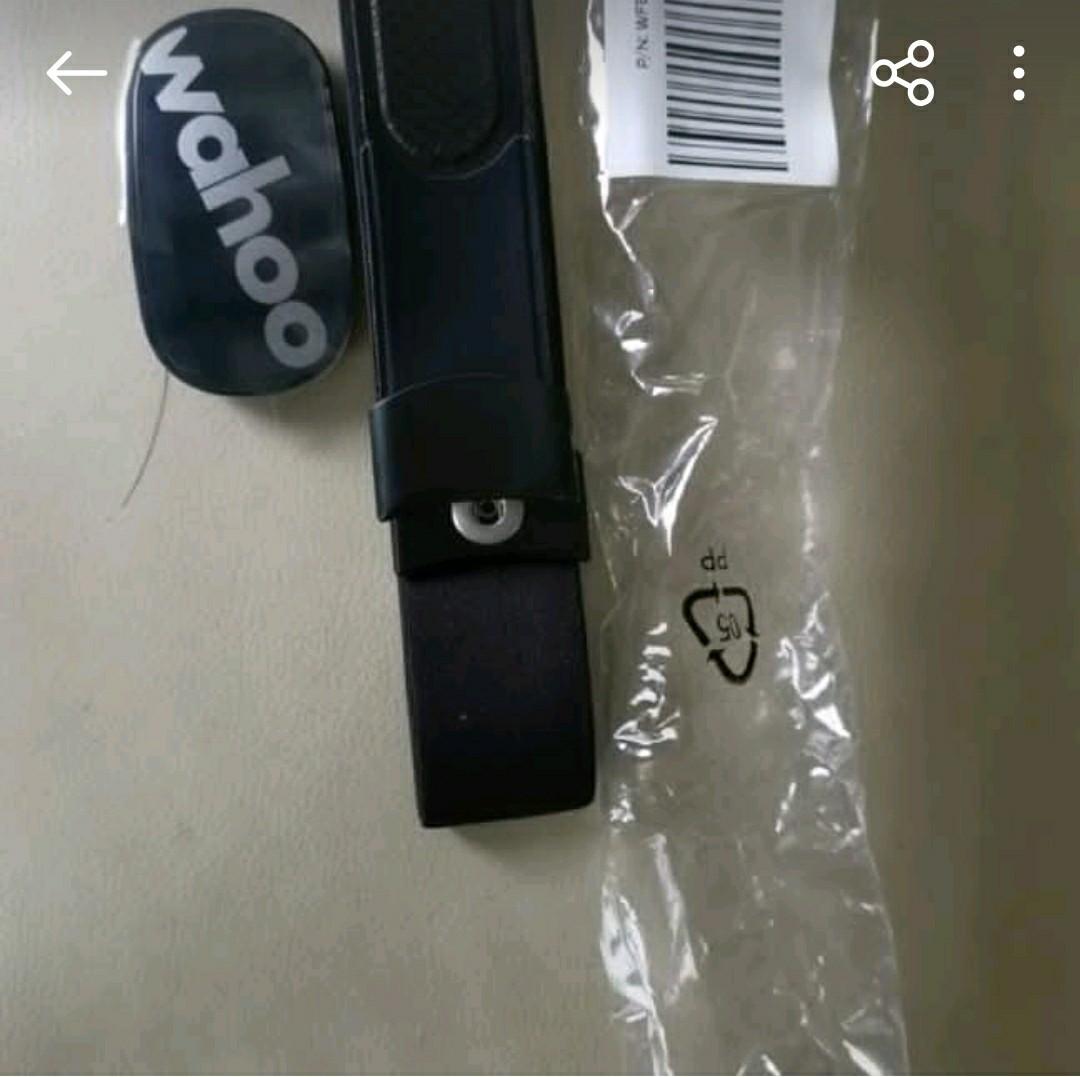Go back using the arrow icon
The width and height of the screenshot is (1080, 1077).
point(76,73)
